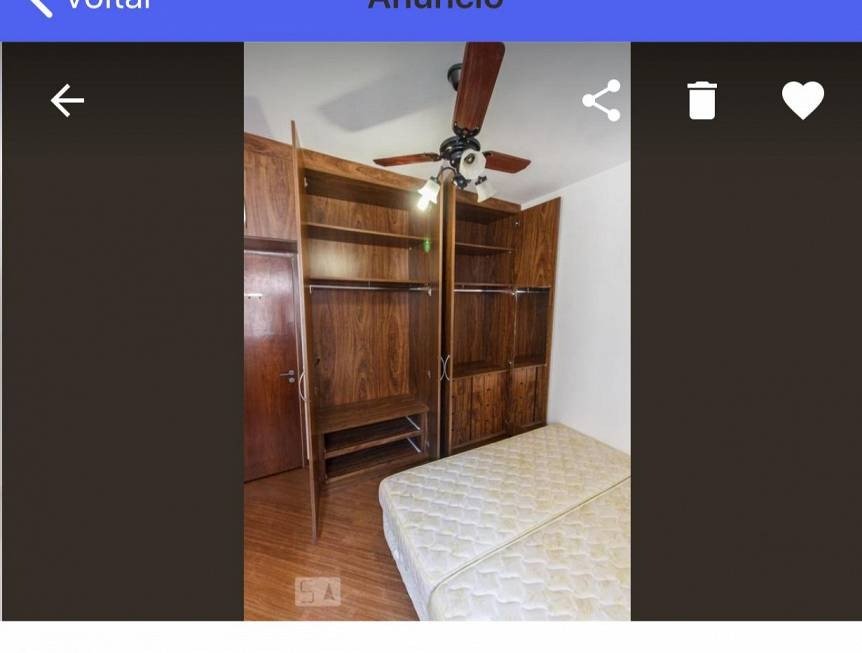Favorite this listing with the heart
Screen dimensions: 862x653
coord(802,101)
